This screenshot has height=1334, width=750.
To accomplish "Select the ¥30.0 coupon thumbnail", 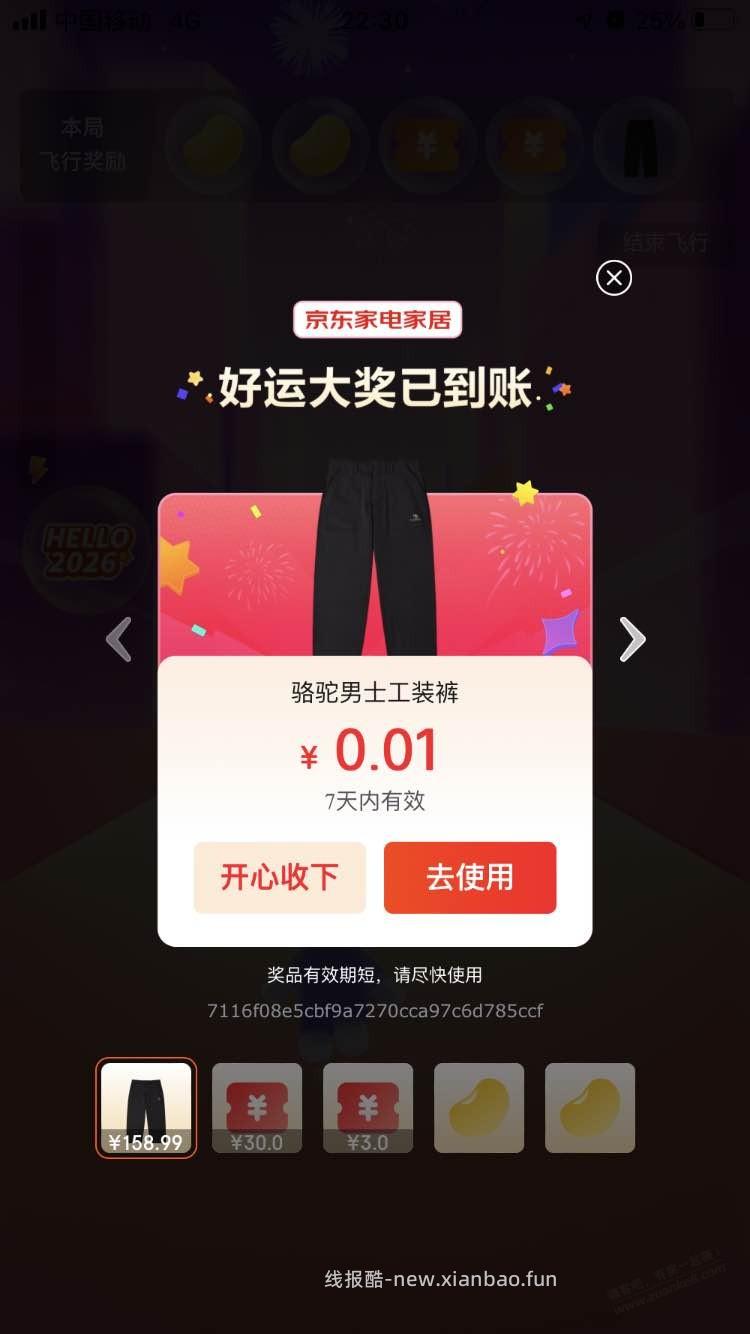I will click(257, 1107).
